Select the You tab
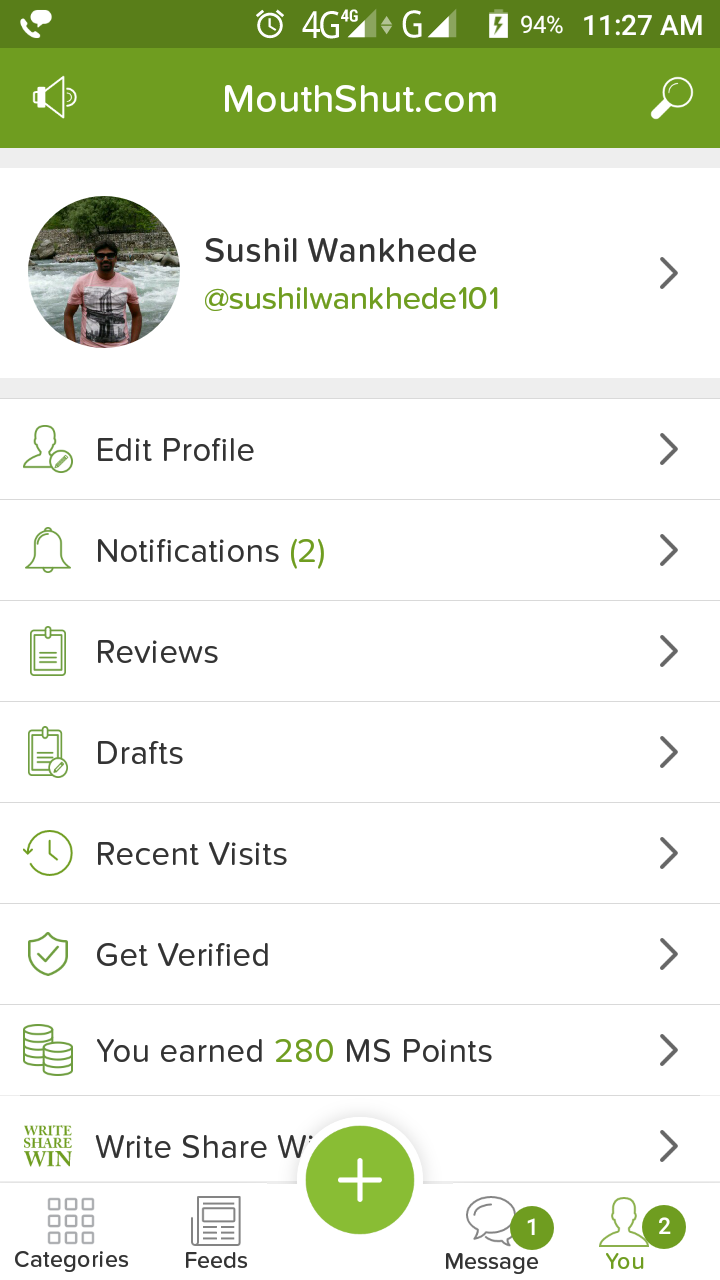This screenshot has width=720, height=1280. coord(626,1233)
